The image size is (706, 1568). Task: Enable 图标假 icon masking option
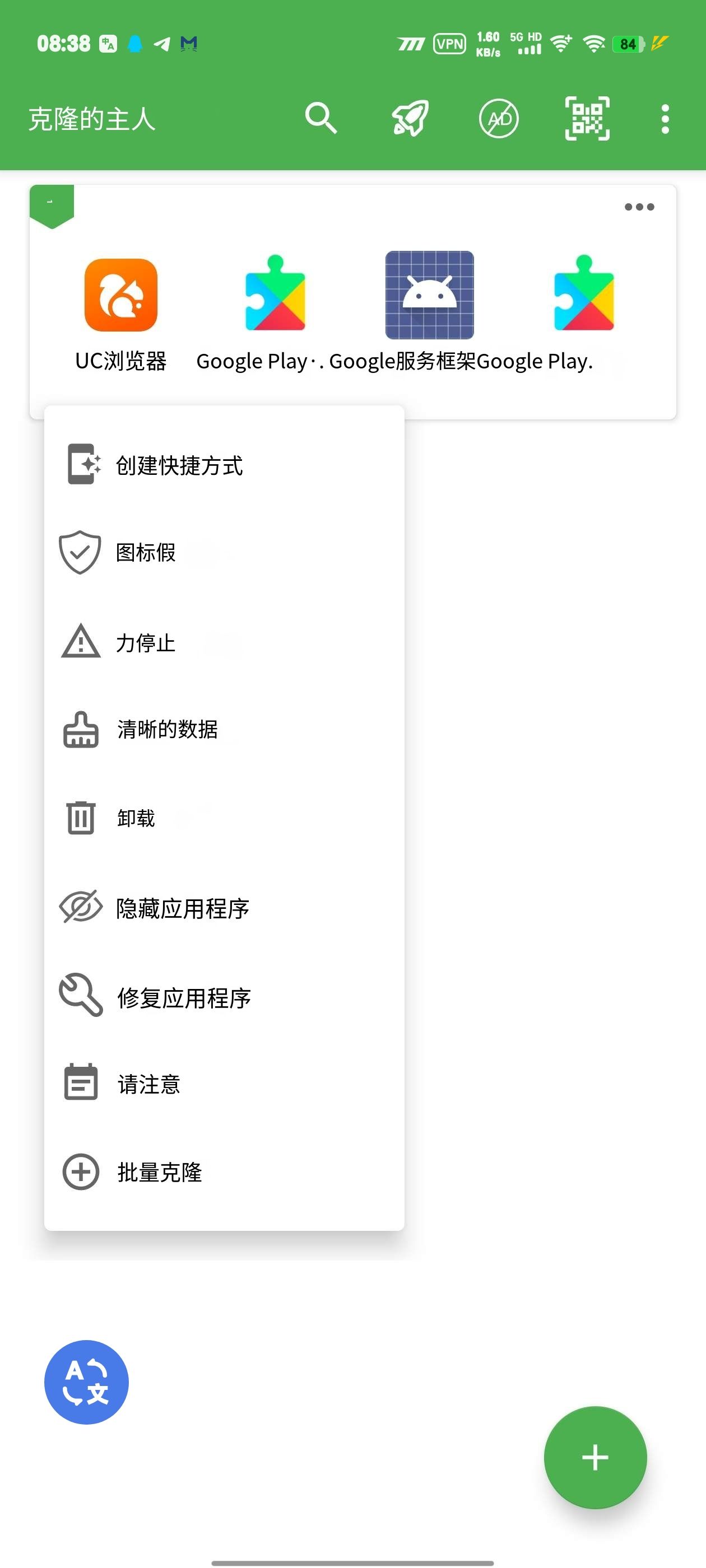(145, 553)
